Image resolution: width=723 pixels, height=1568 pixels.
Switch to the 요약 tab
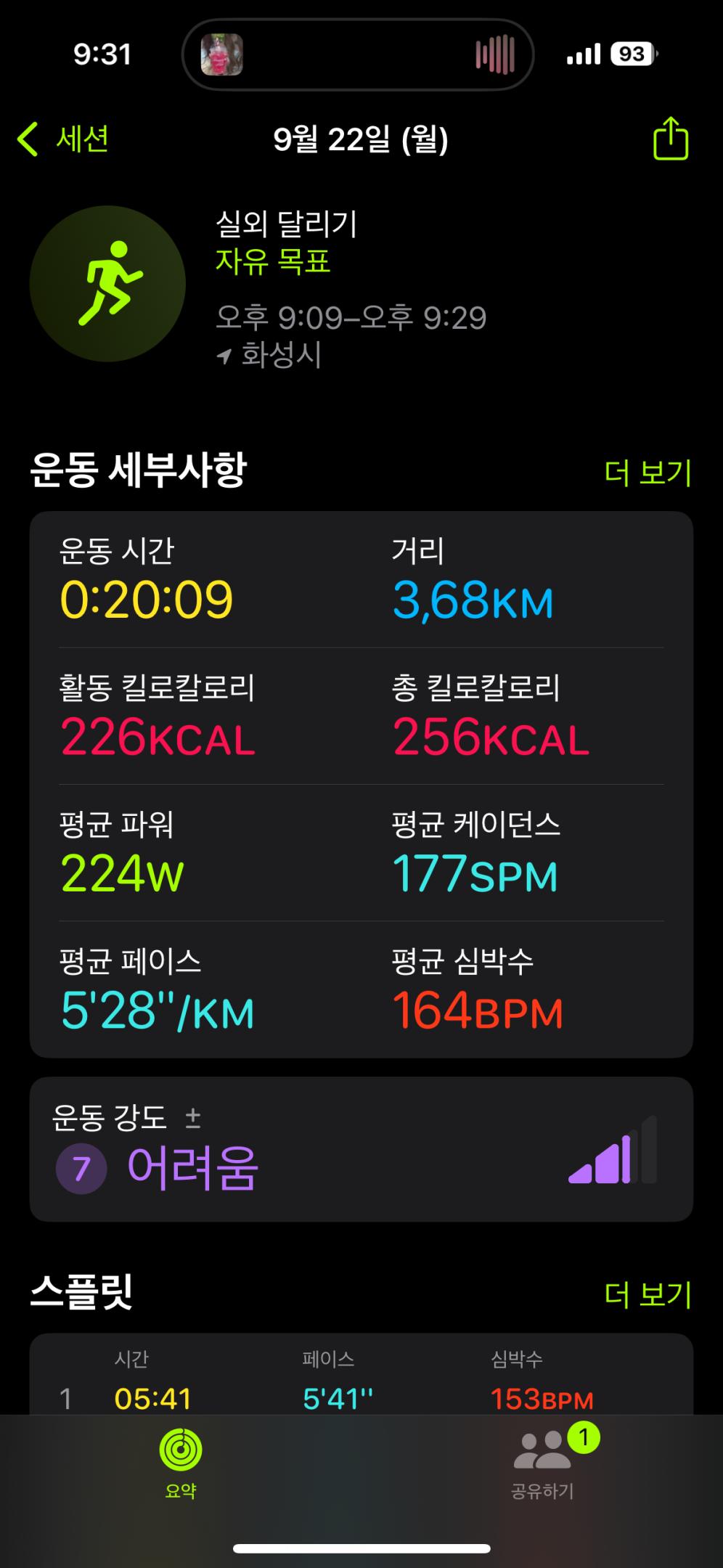coord(181,1463)
